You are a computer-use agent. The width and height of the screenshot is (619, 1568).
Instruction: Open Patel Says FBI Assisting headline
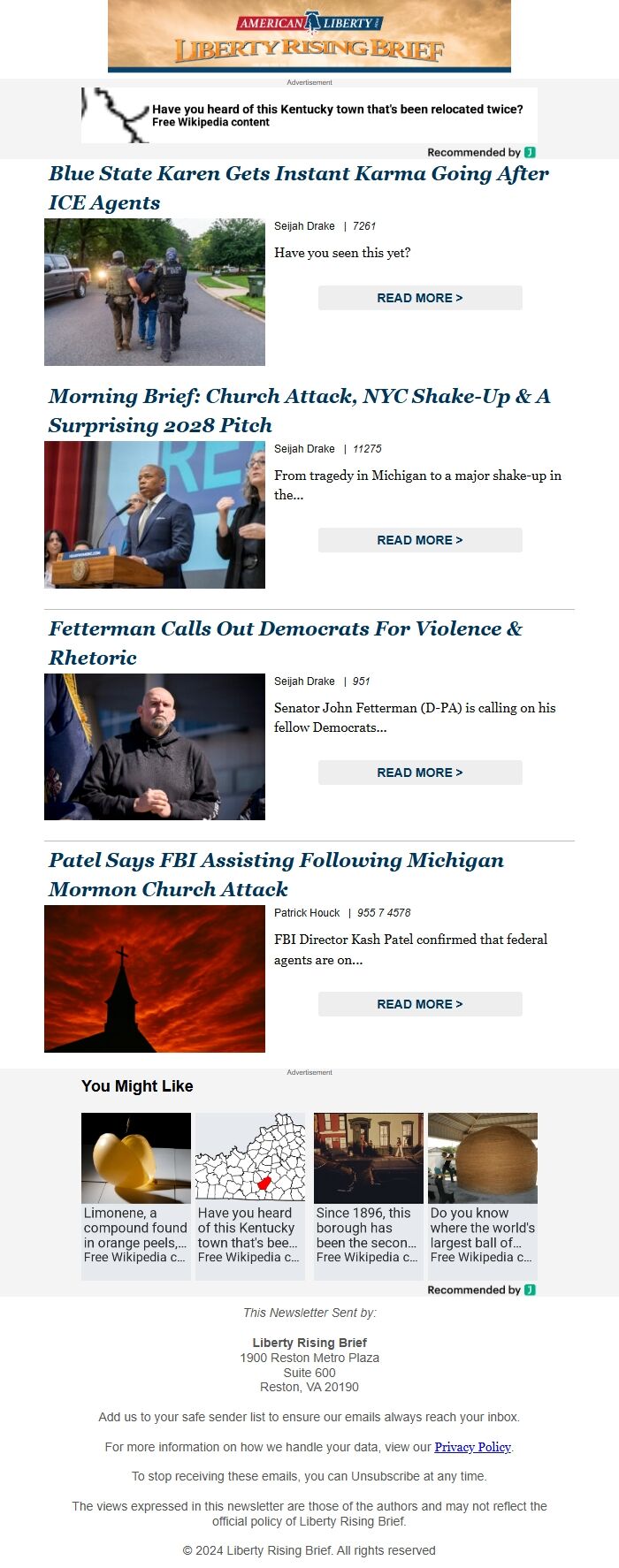click(276, 874)
